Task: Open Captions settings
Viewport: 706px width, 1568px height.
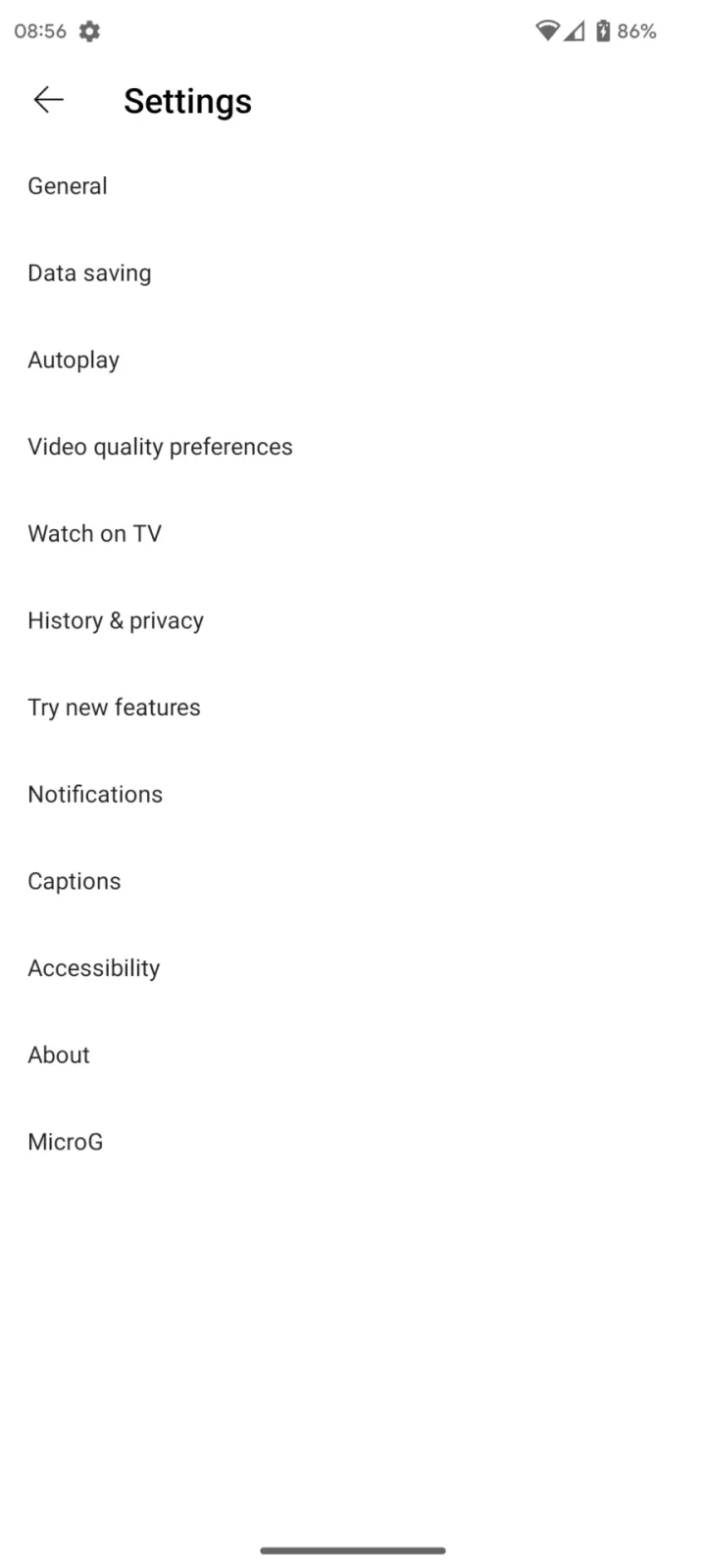Action: click(74, 881)
